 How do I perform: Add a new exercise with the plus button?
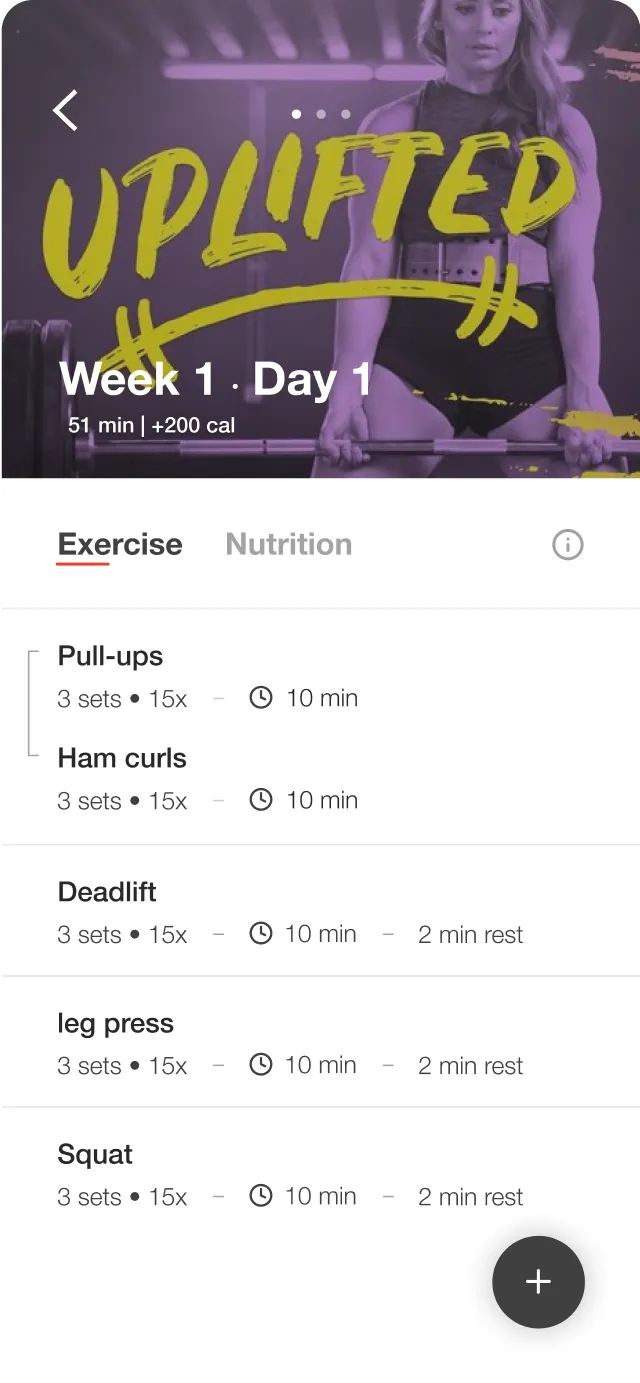pos(538,1282)
